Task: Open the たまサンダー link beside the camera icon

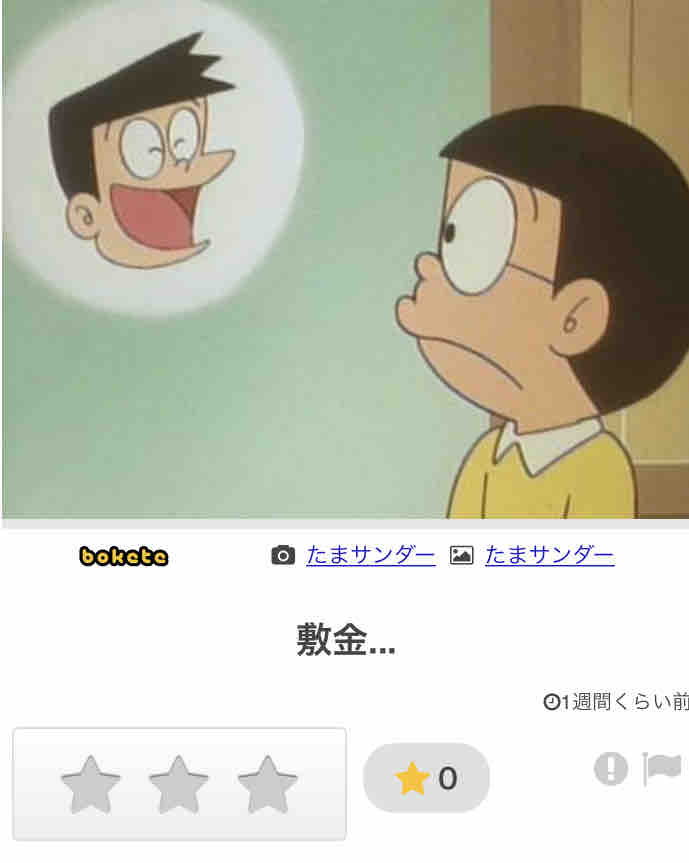Action: click(370, 555)
